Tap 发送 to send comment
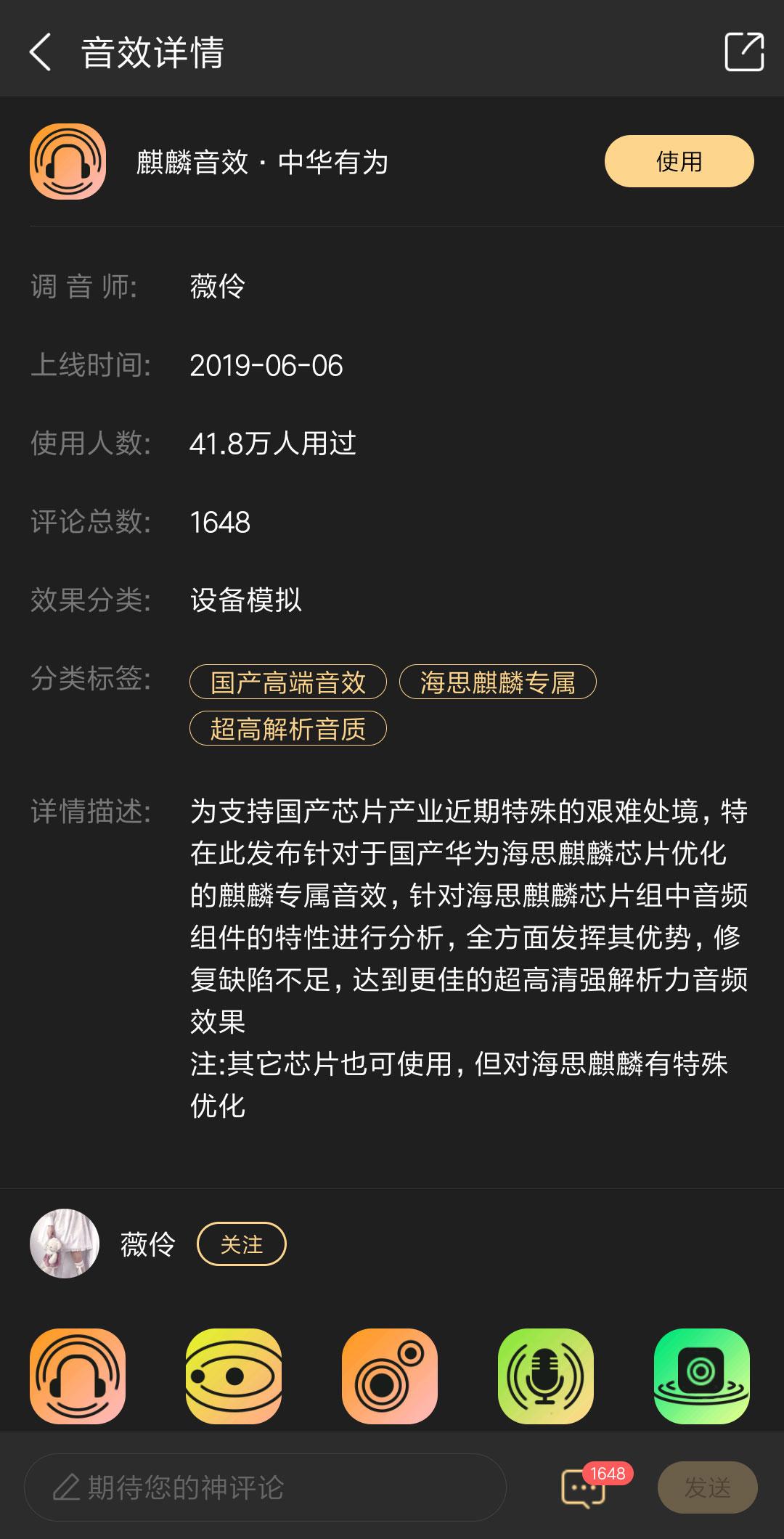The width and height of the screenshot is (784, 1539). point(707,1487)
